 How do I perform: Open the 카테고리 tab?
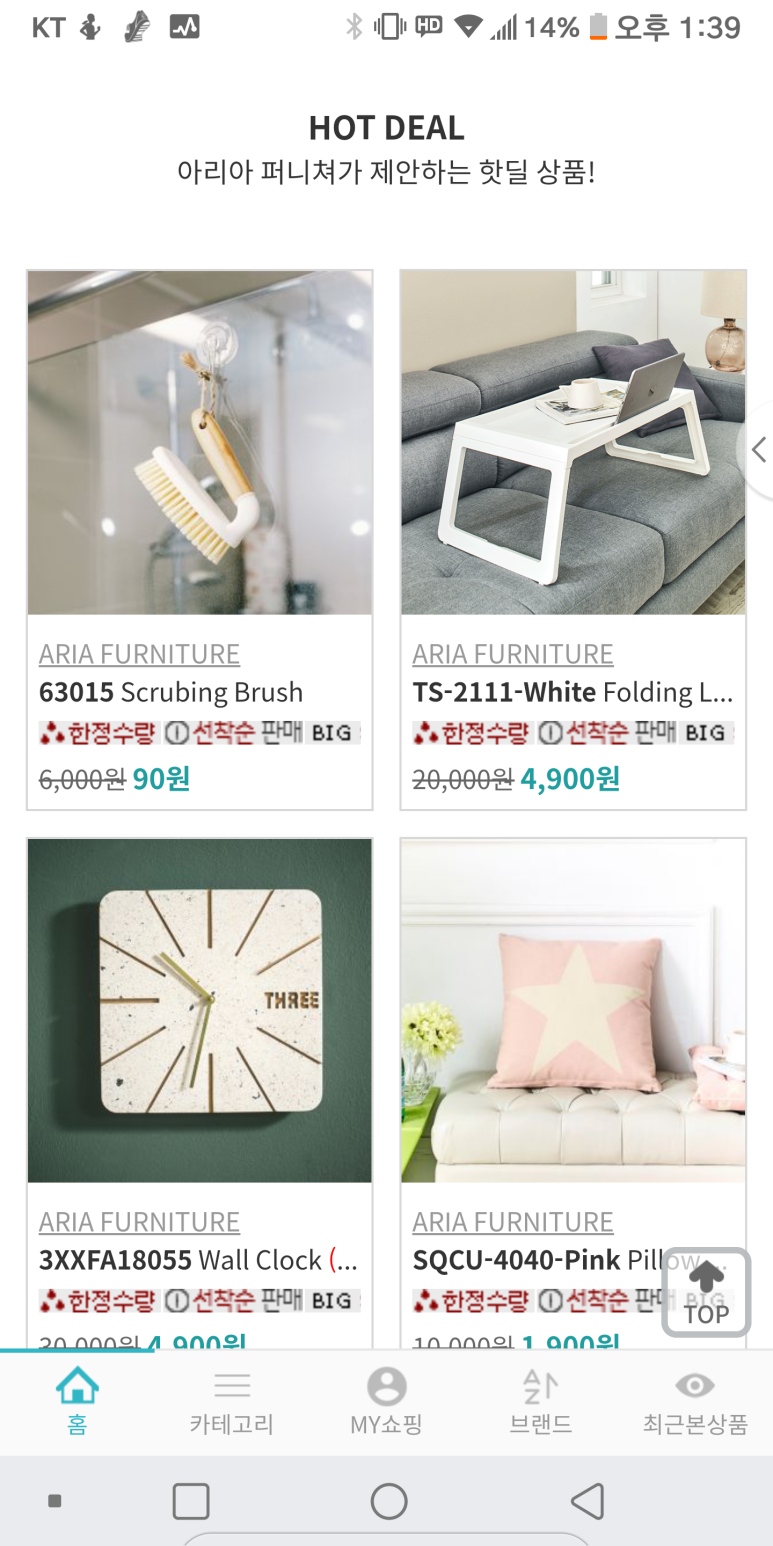point(232,1401)
